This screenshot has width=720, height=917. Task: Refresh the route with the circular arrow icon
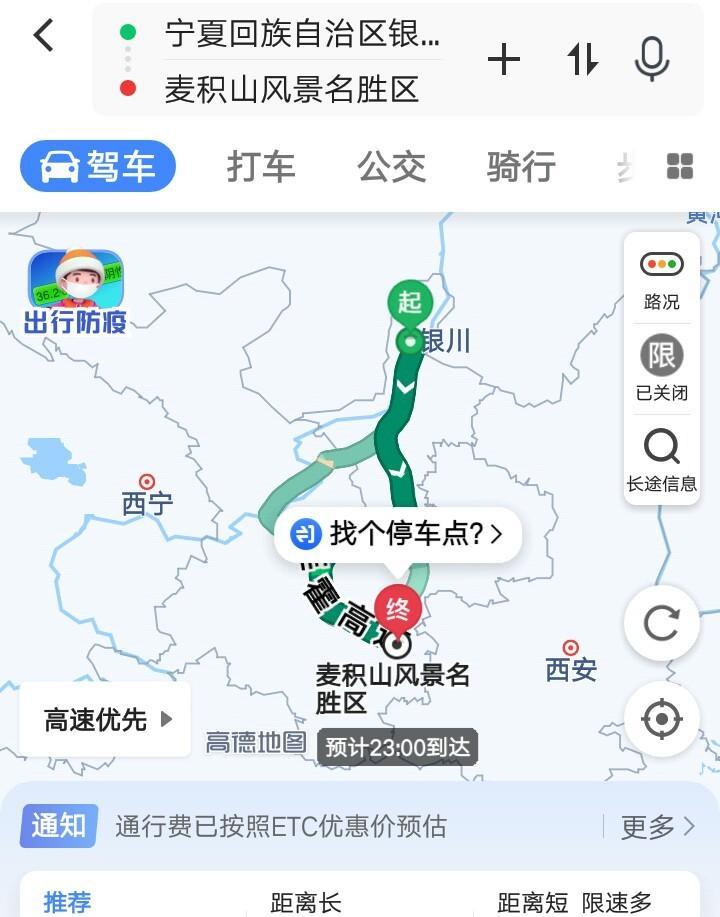click(x=661, y=622)
